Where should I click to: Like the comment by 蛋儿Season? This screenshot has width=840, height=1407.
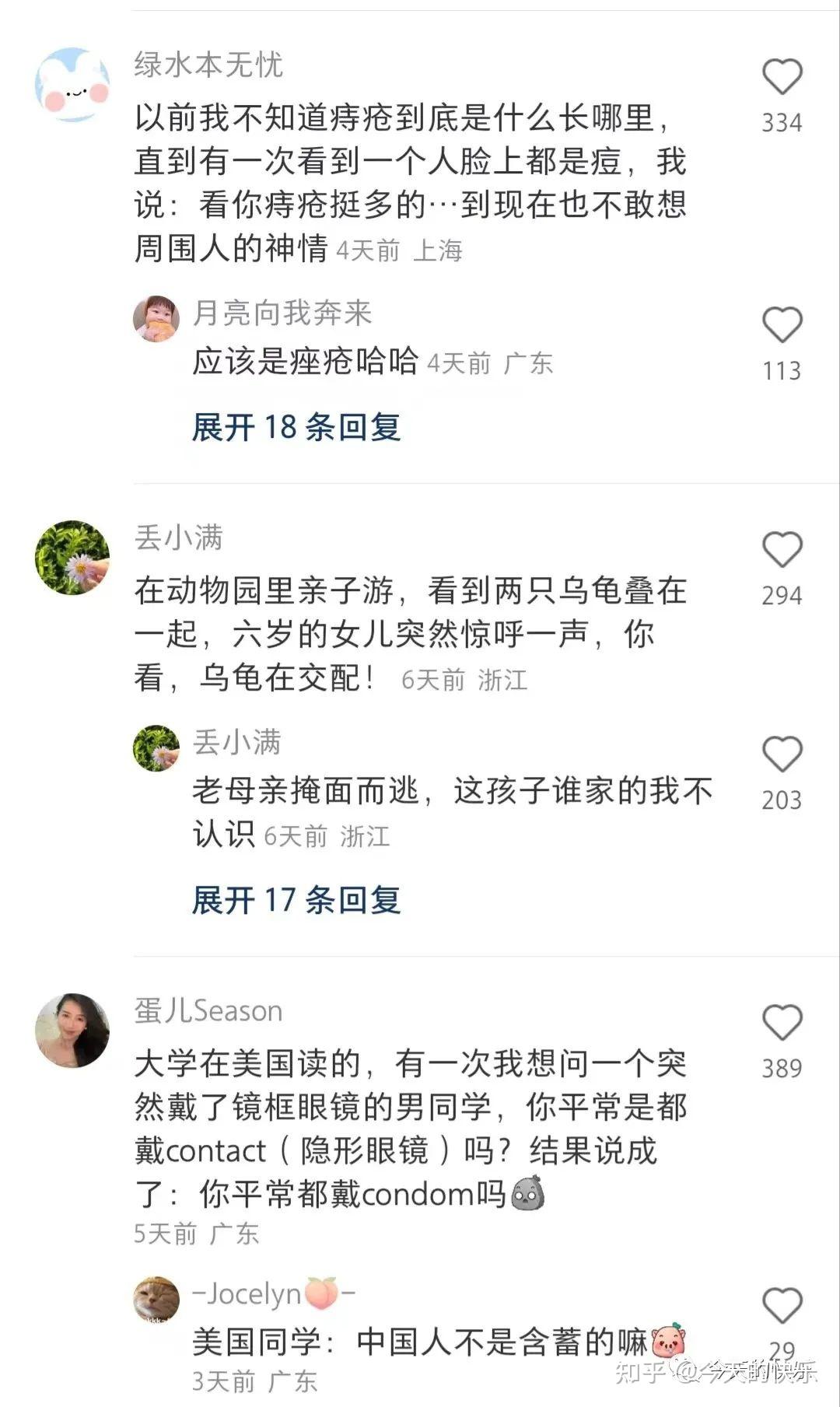pyautogui.click(x=782, y=1022)
